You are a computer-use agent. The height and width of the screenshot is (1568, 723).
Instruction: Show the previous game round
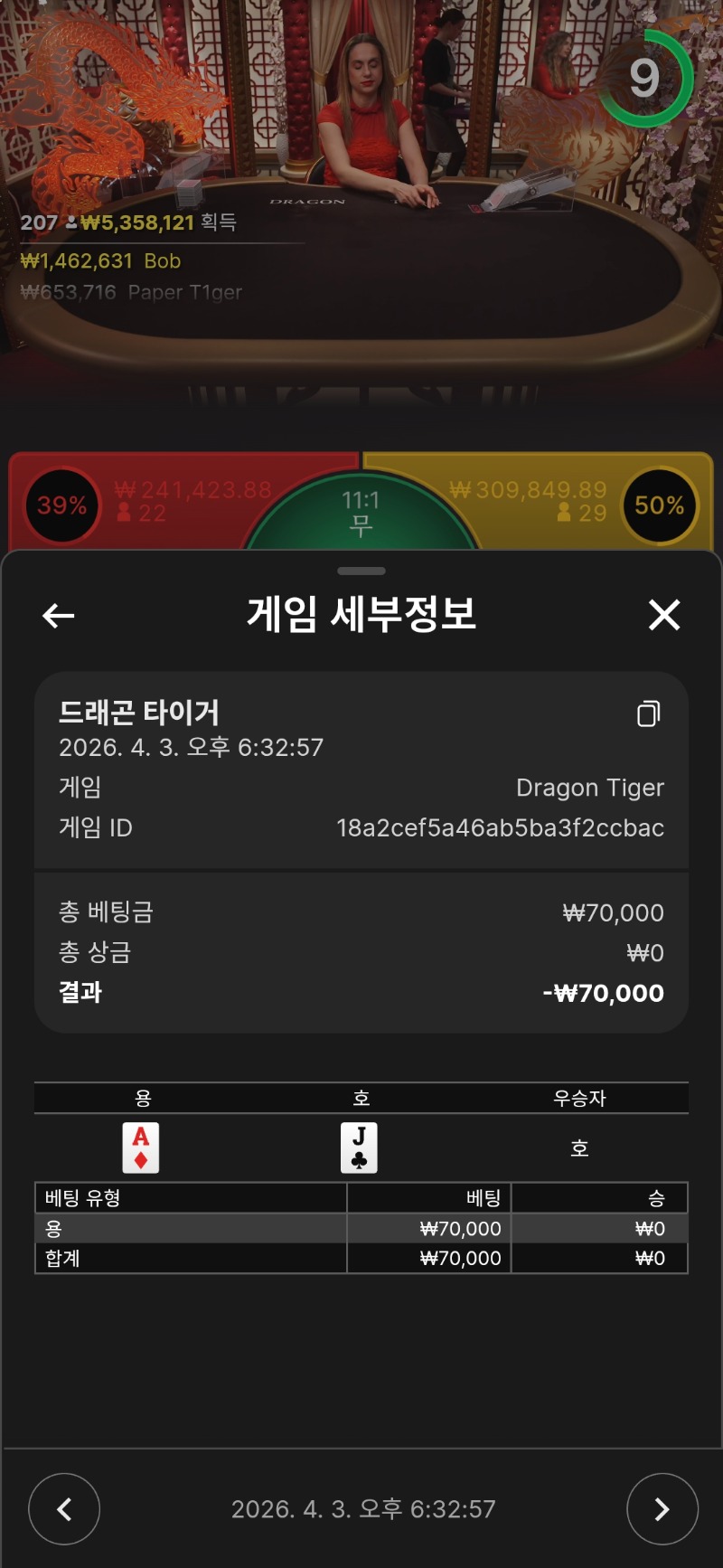click(64, 1509)
